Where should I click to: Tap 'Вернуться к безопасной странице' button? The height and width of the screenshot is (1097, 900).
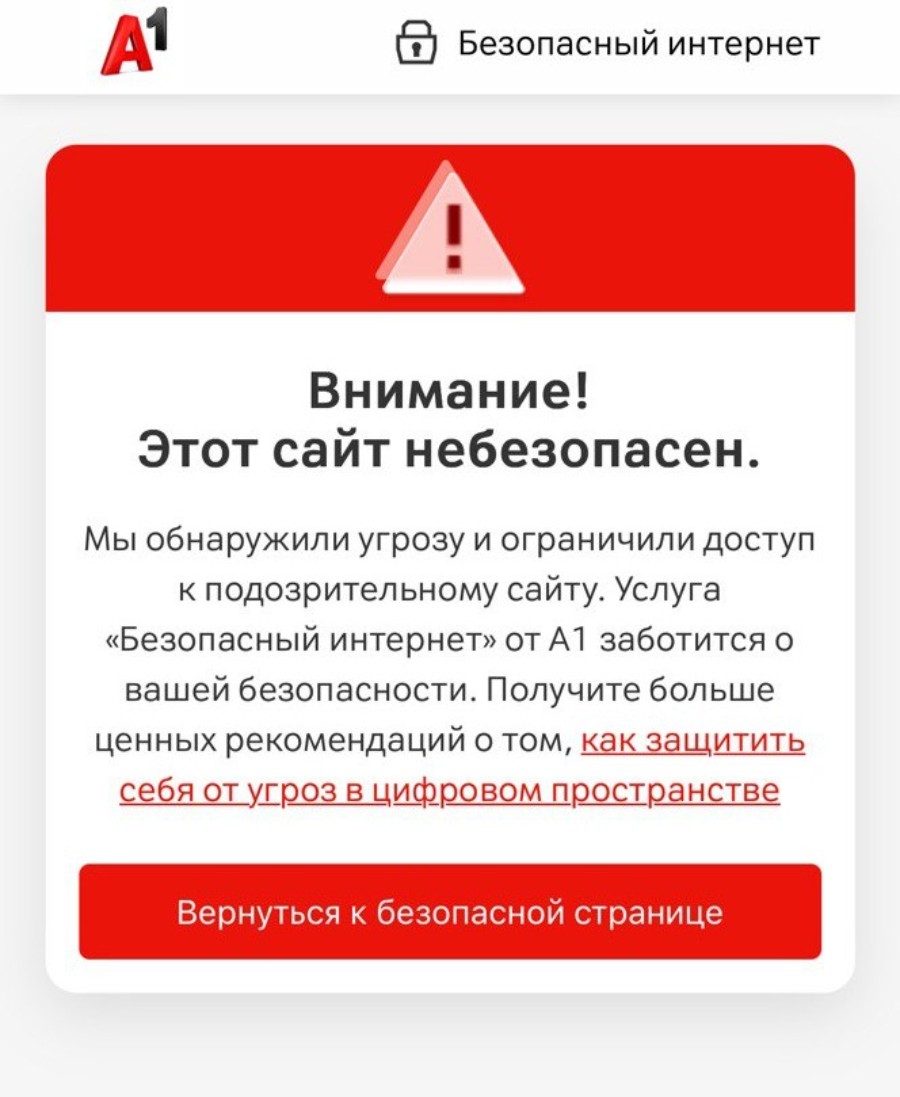tap(450, 912)
